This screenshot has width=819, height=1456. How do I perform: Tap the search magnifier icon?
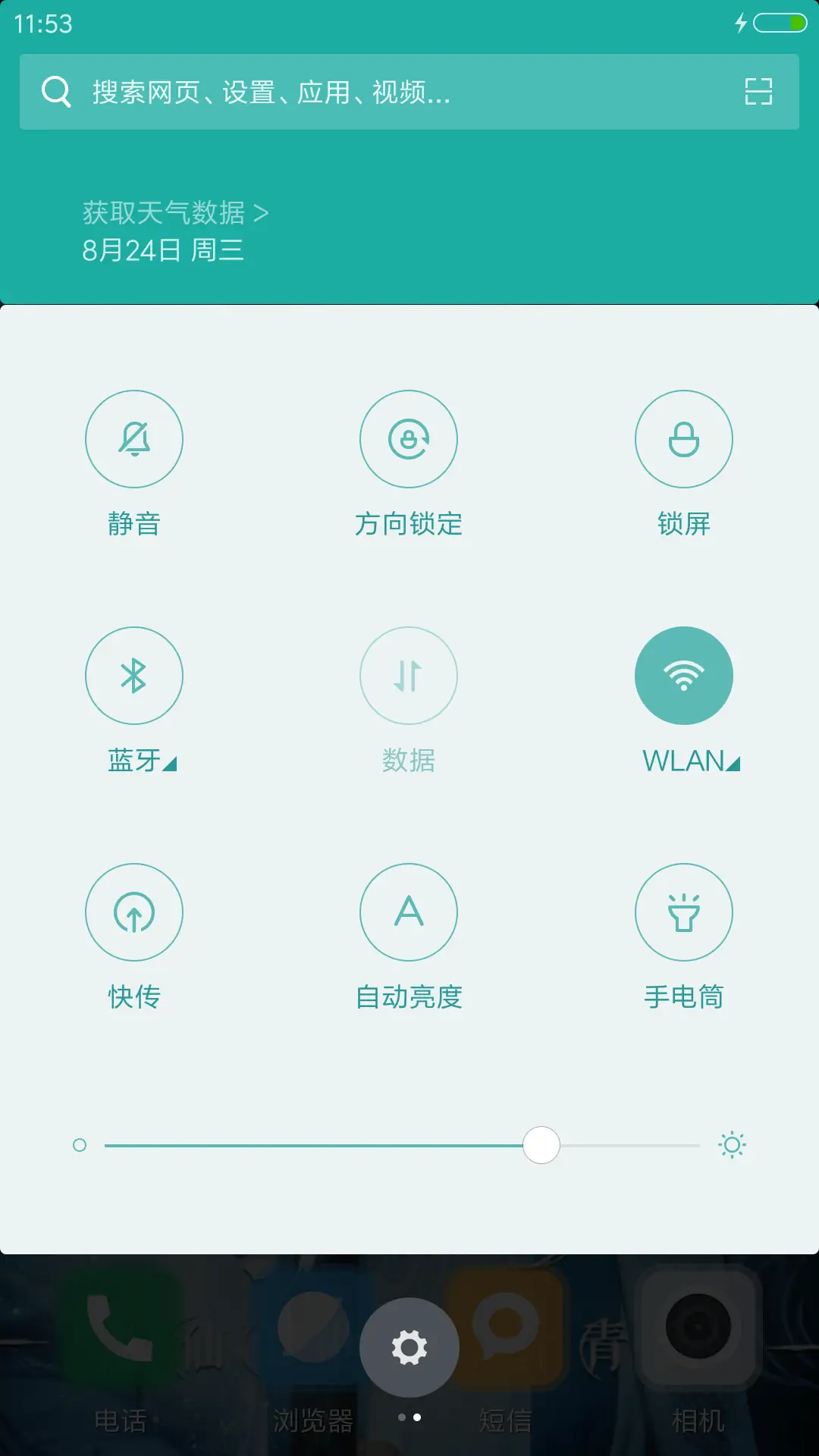tap(53, 92)
